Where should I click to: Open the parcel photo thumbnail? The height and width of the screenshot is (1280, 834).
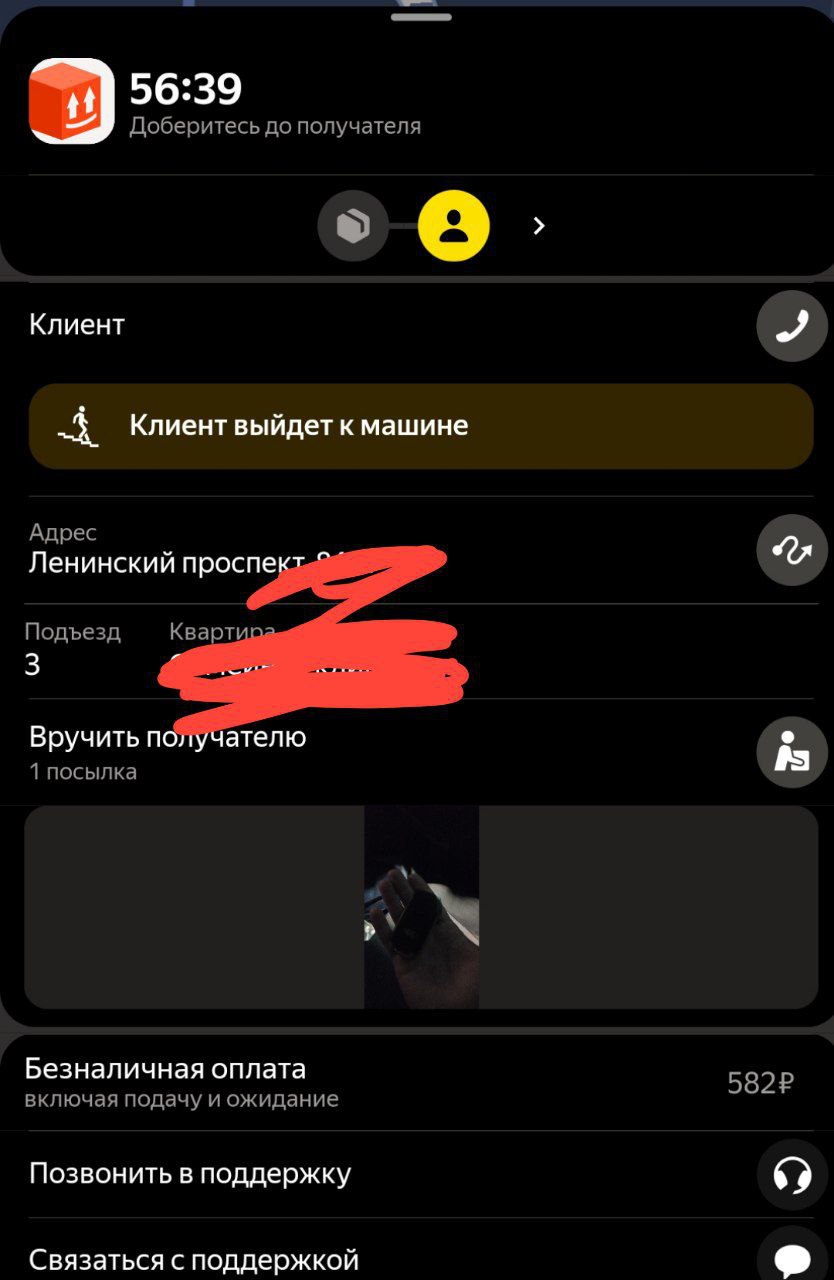pyautogui.click(x=421, y=907)
